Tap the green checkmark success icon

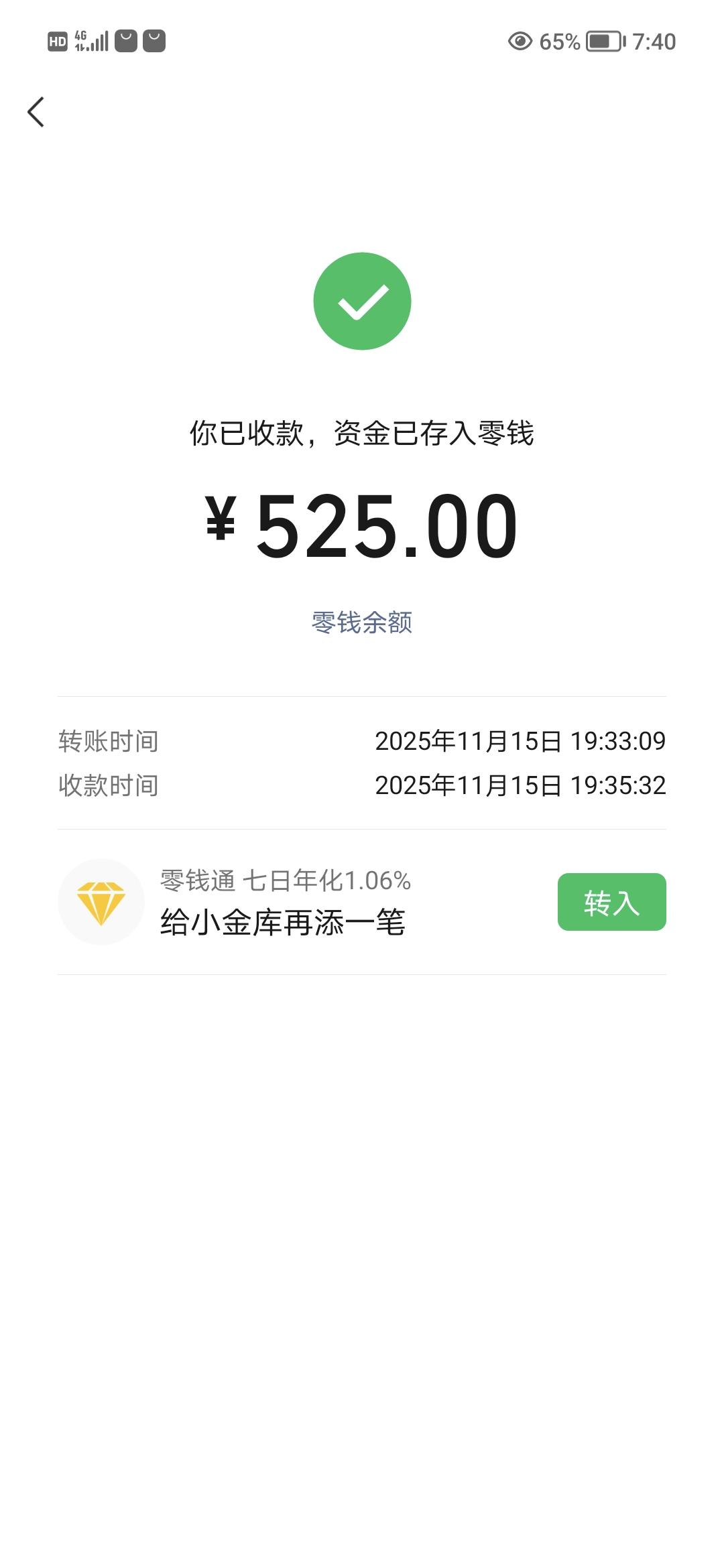pyautogui.click(x=362, y=300)
